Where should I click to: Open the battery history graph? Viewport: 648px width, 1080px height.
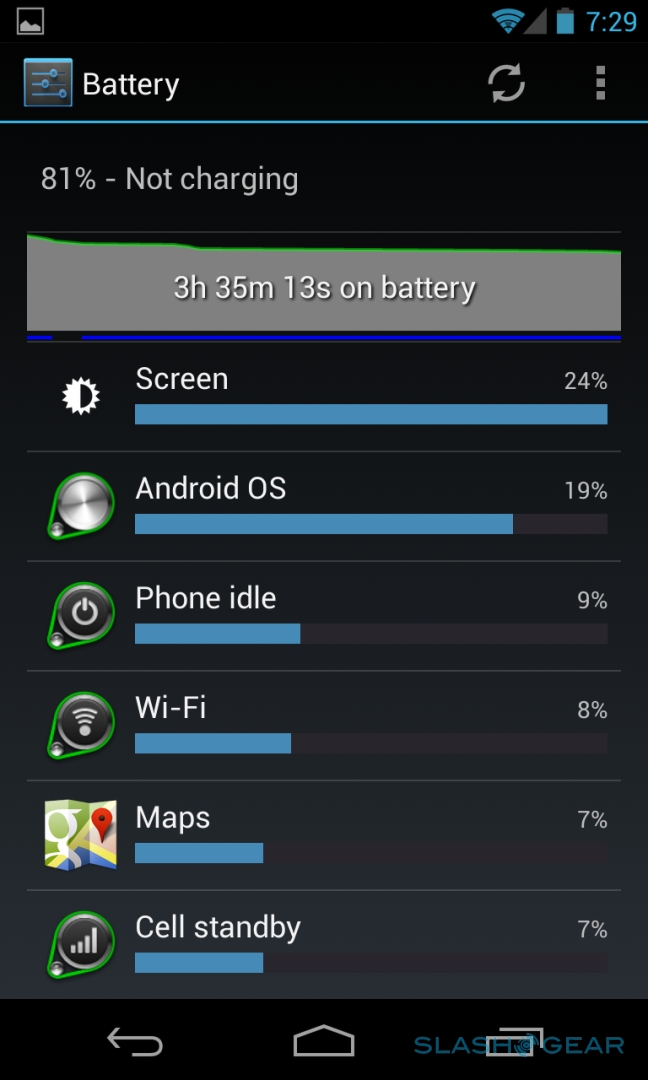click(x=324, y=285)
